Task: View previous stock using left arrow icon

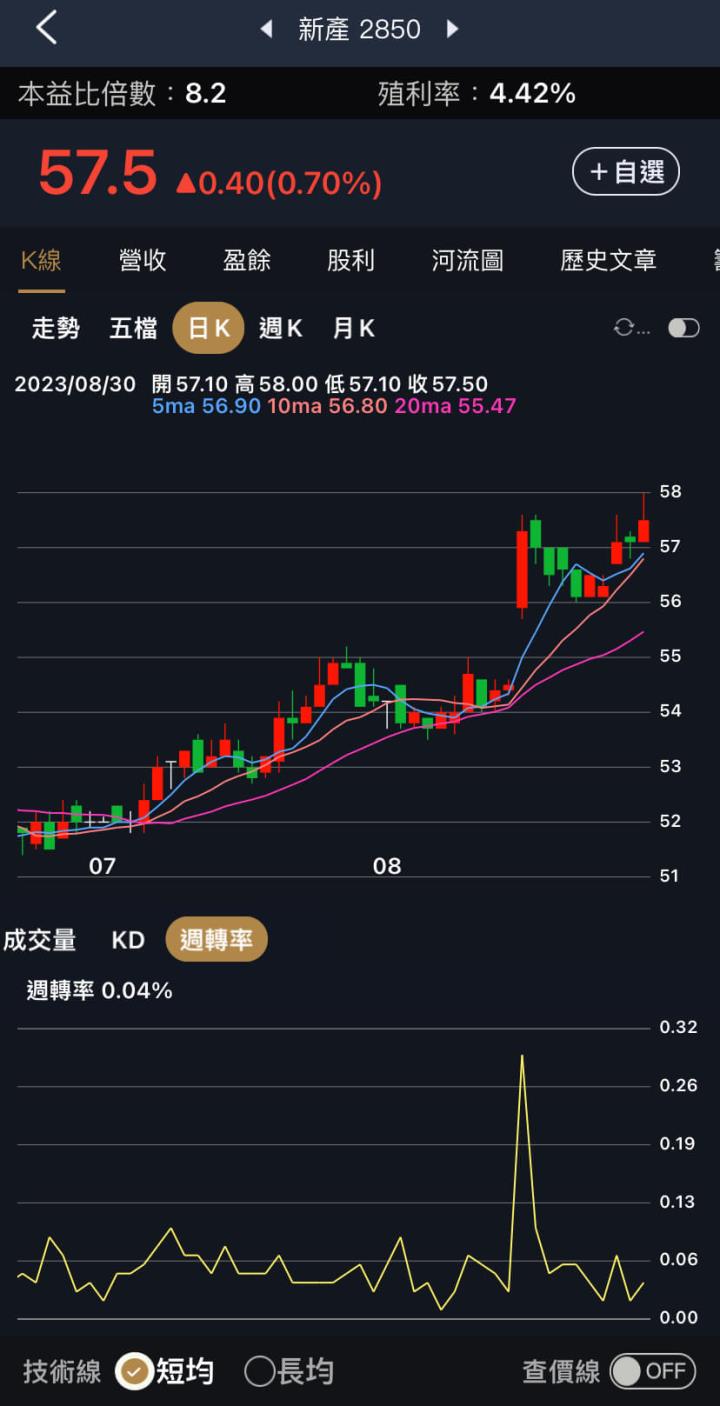Action: point(266,29)
